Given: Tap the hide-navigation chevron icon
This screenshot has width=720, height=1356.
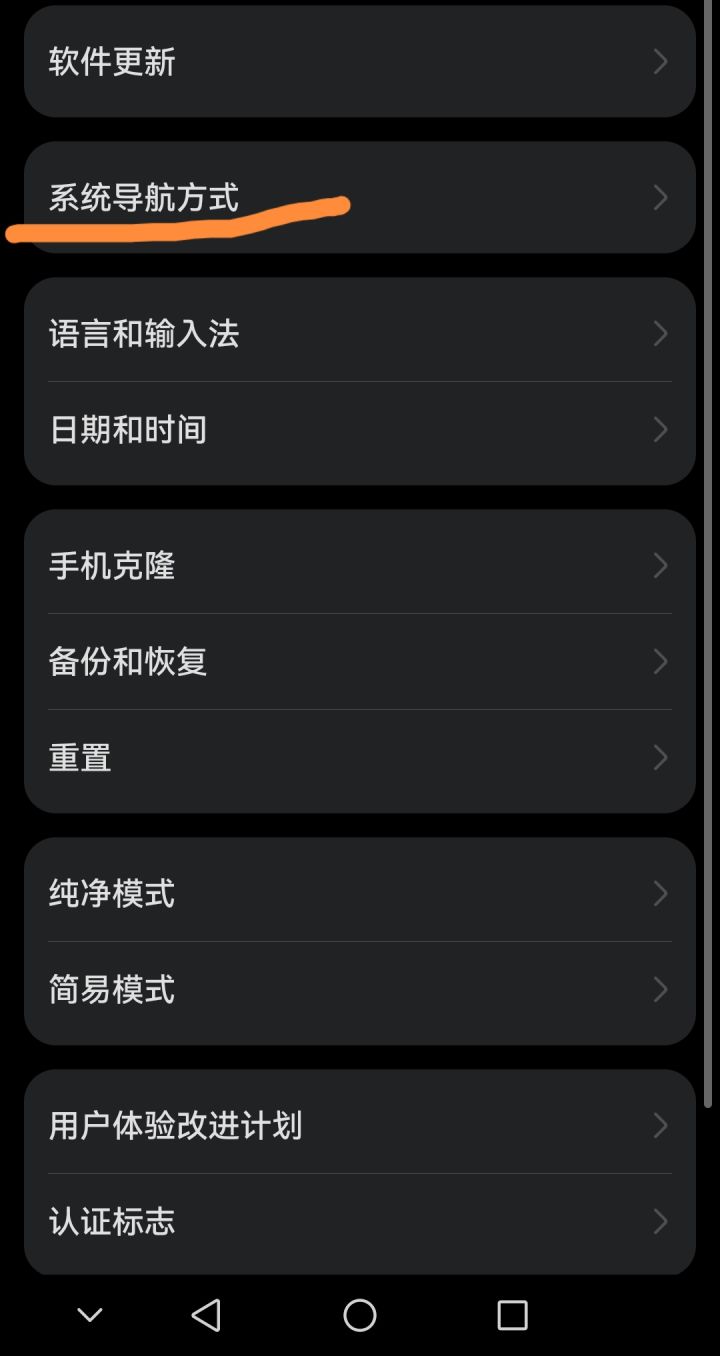Looking at the screenshot, I should pos(91,1317).
